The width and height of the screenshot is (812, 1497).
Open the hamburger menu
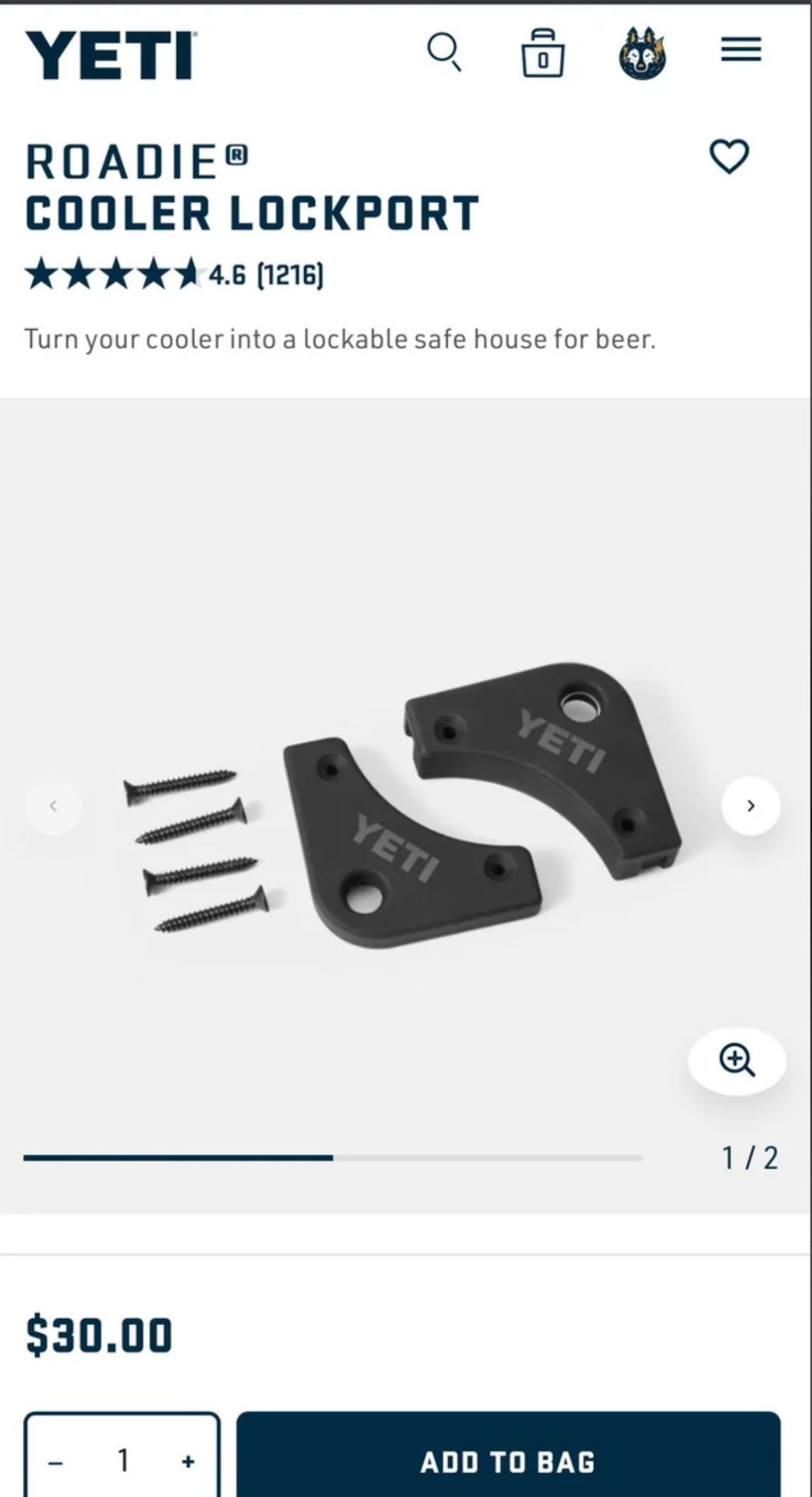[741, 50]
